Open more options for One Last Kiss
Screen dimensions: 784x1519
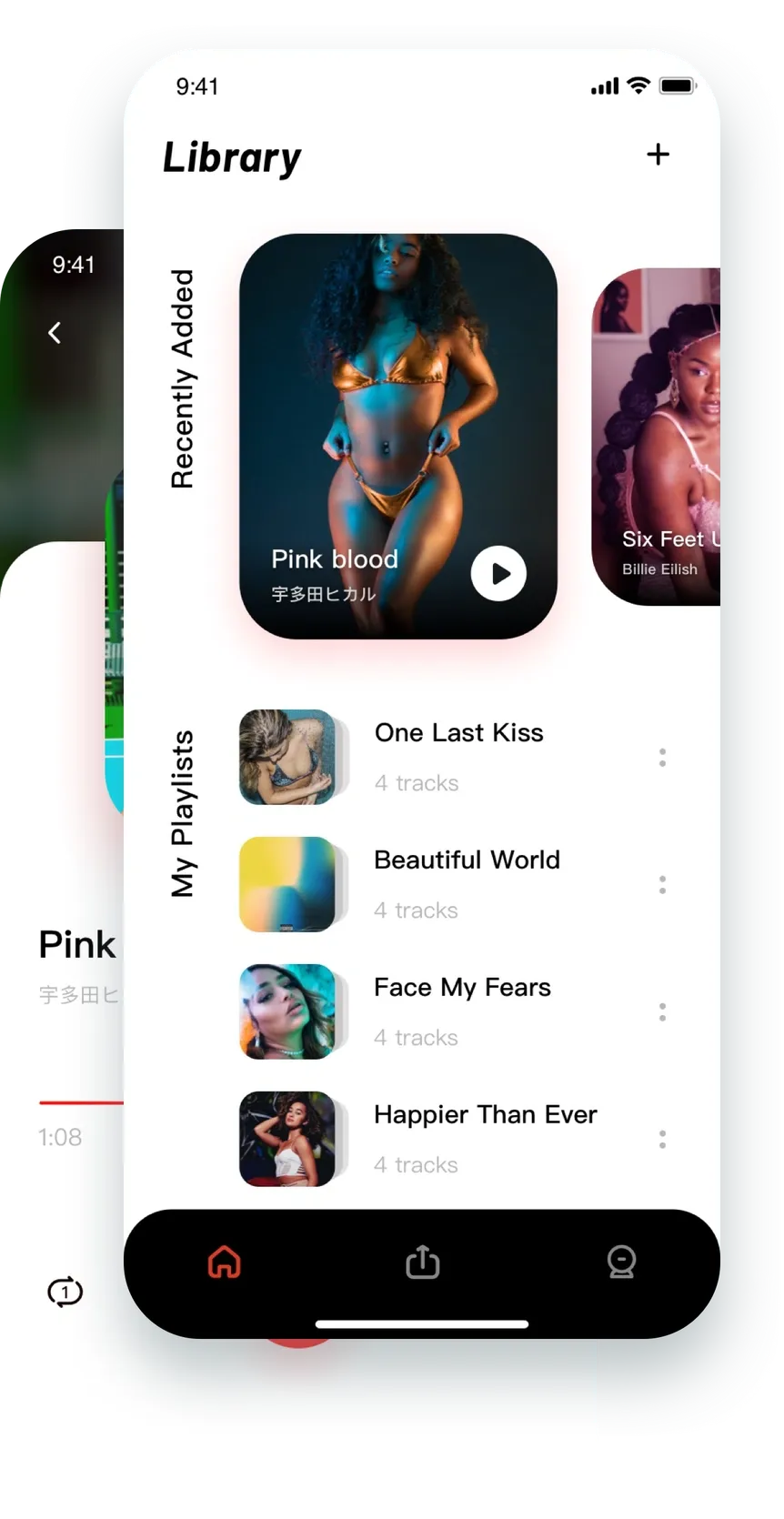[x=662, y=758]
